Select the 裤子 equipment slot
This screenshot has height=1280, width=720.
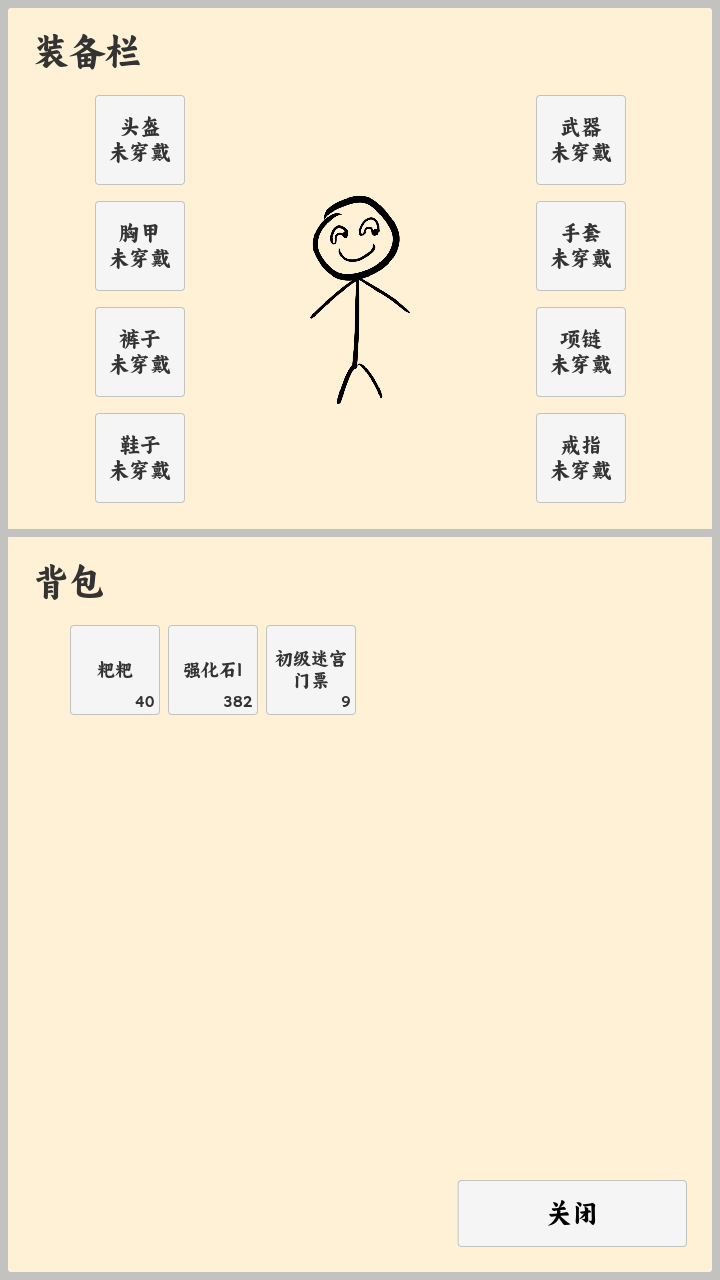[139, 352]
